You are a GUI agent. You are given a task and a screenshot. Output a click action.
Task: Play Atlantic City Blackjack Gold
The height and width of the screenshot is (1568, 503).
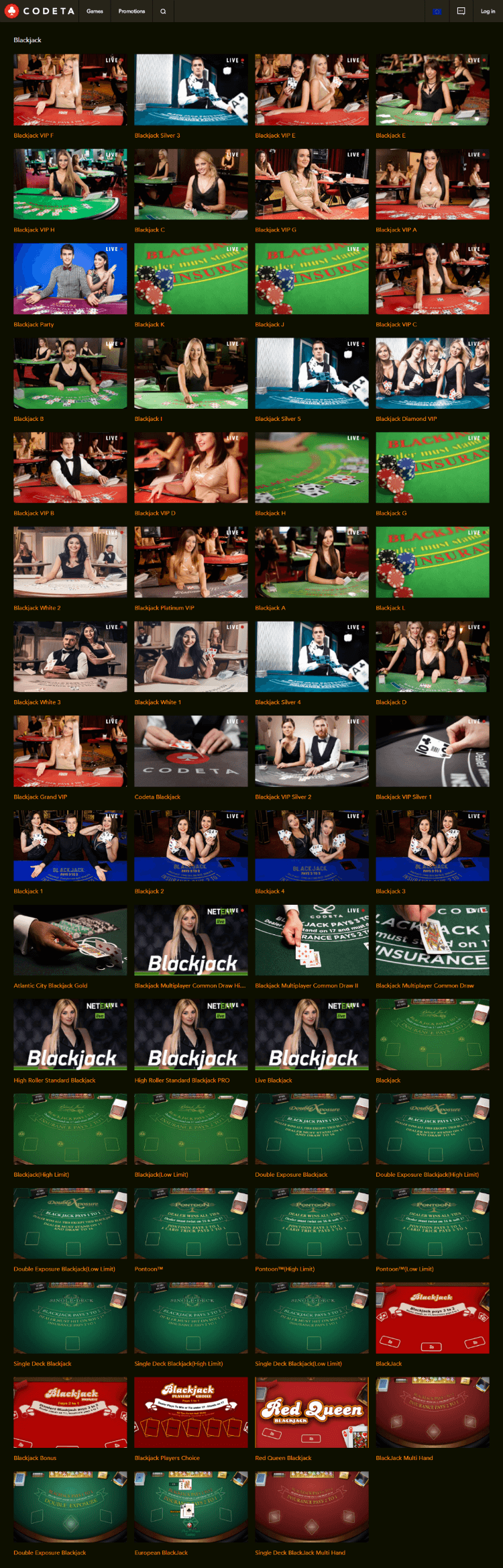(x=70, y=940)
